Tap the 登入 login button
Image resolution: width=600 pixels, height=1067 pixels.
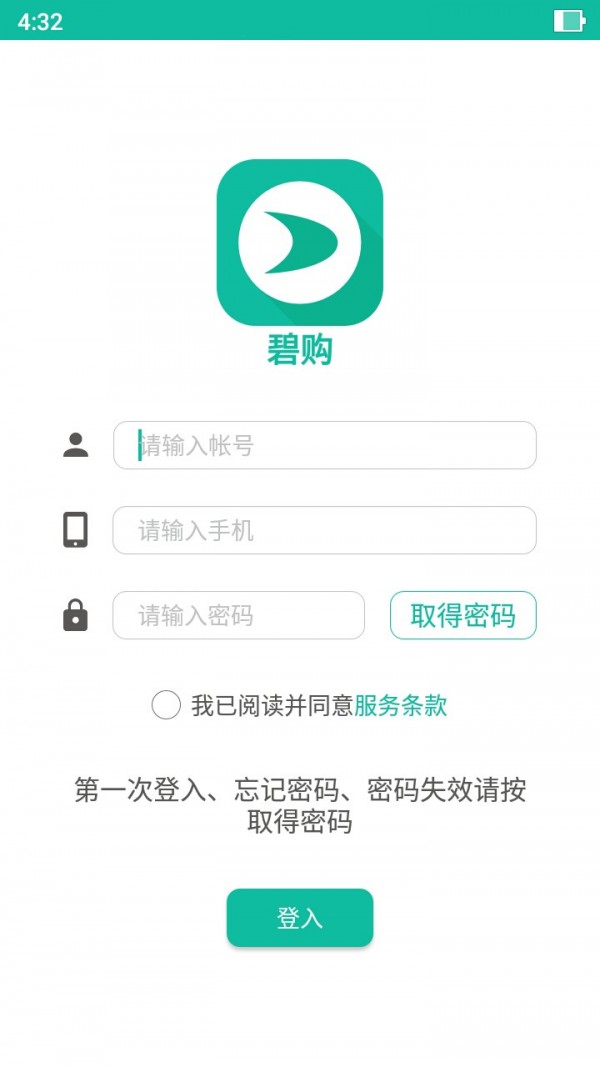[x=300, y=918]
